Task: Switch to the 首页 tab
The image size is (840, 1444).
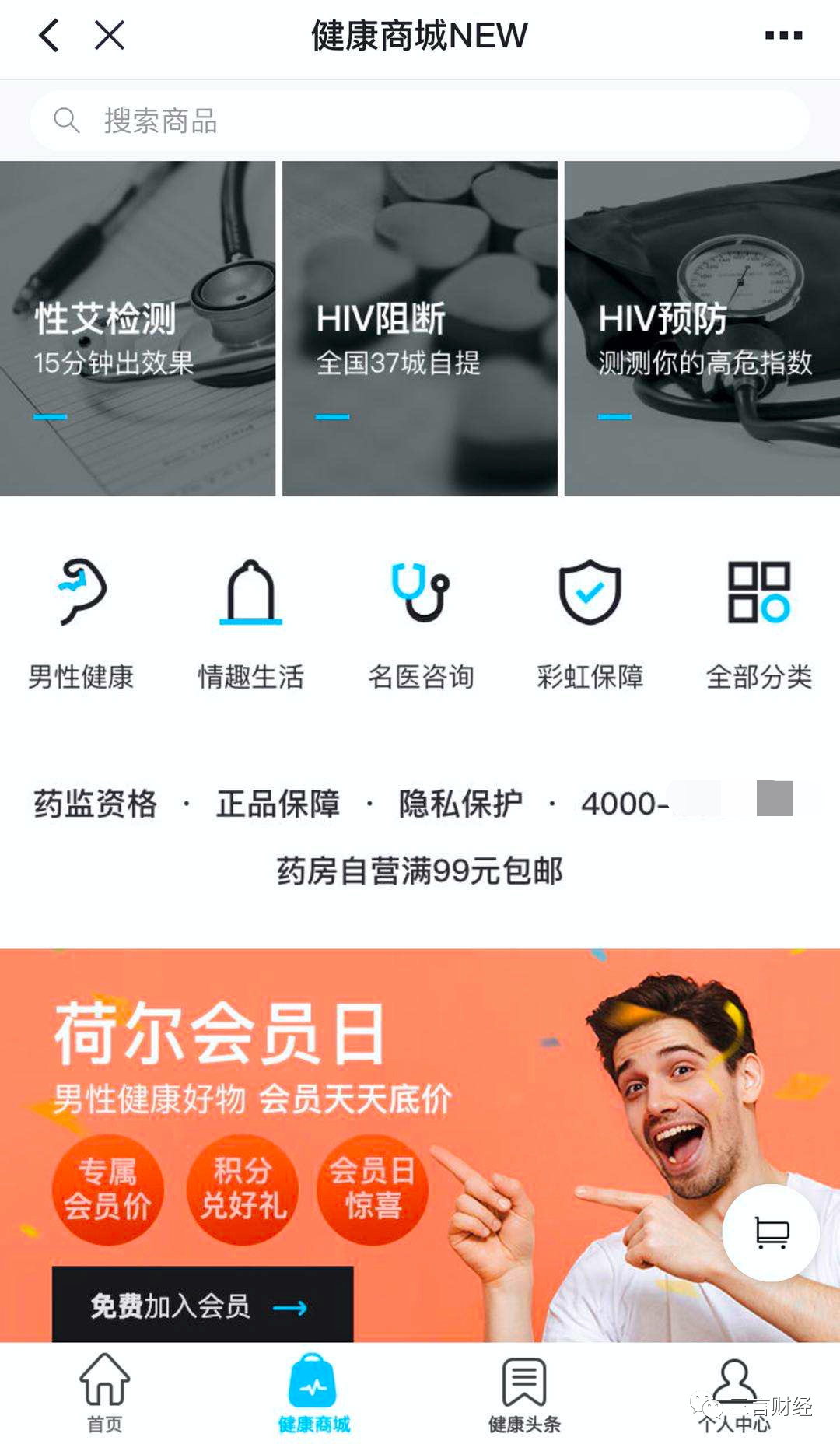Action: (105, 1393)
